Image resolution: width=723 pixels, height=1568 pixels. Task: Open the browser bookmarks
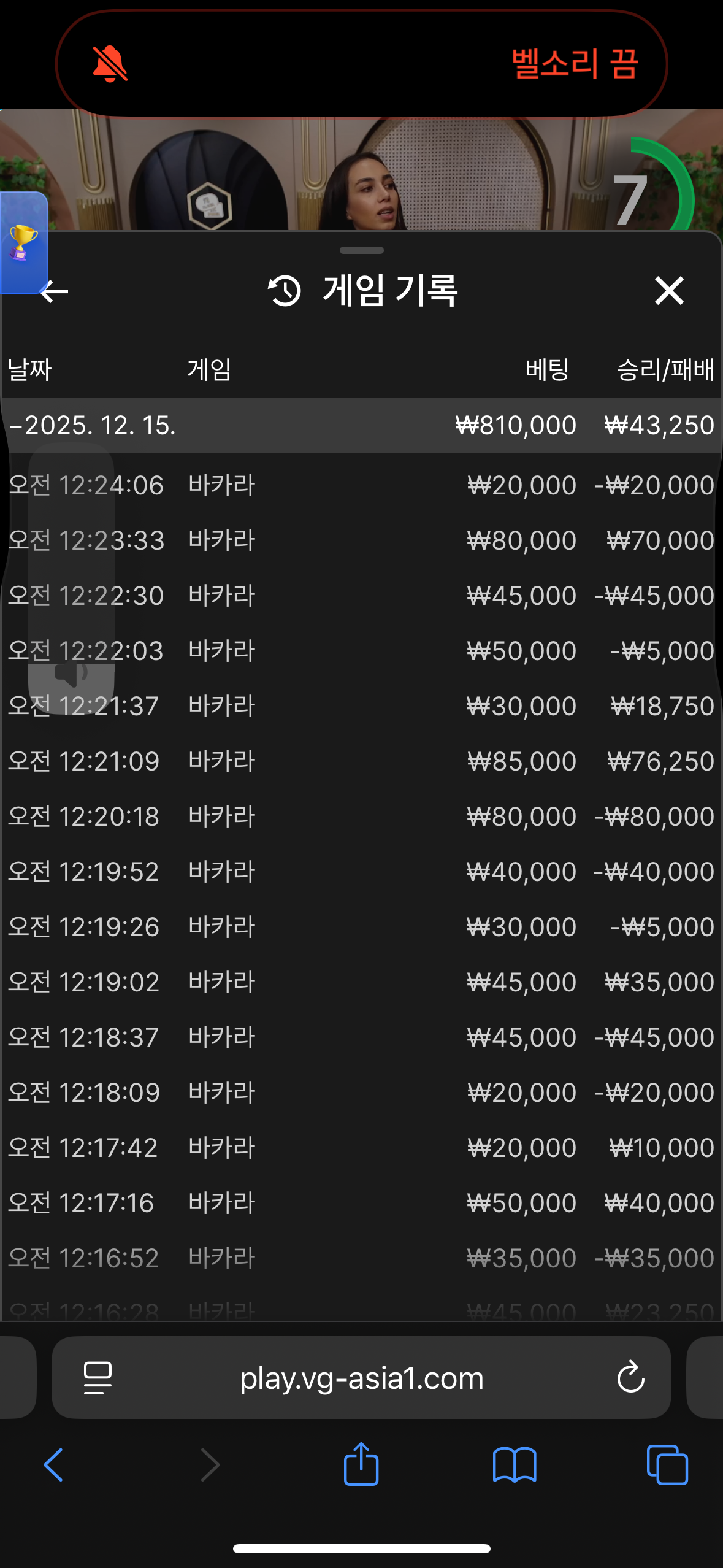point(515,1465)
